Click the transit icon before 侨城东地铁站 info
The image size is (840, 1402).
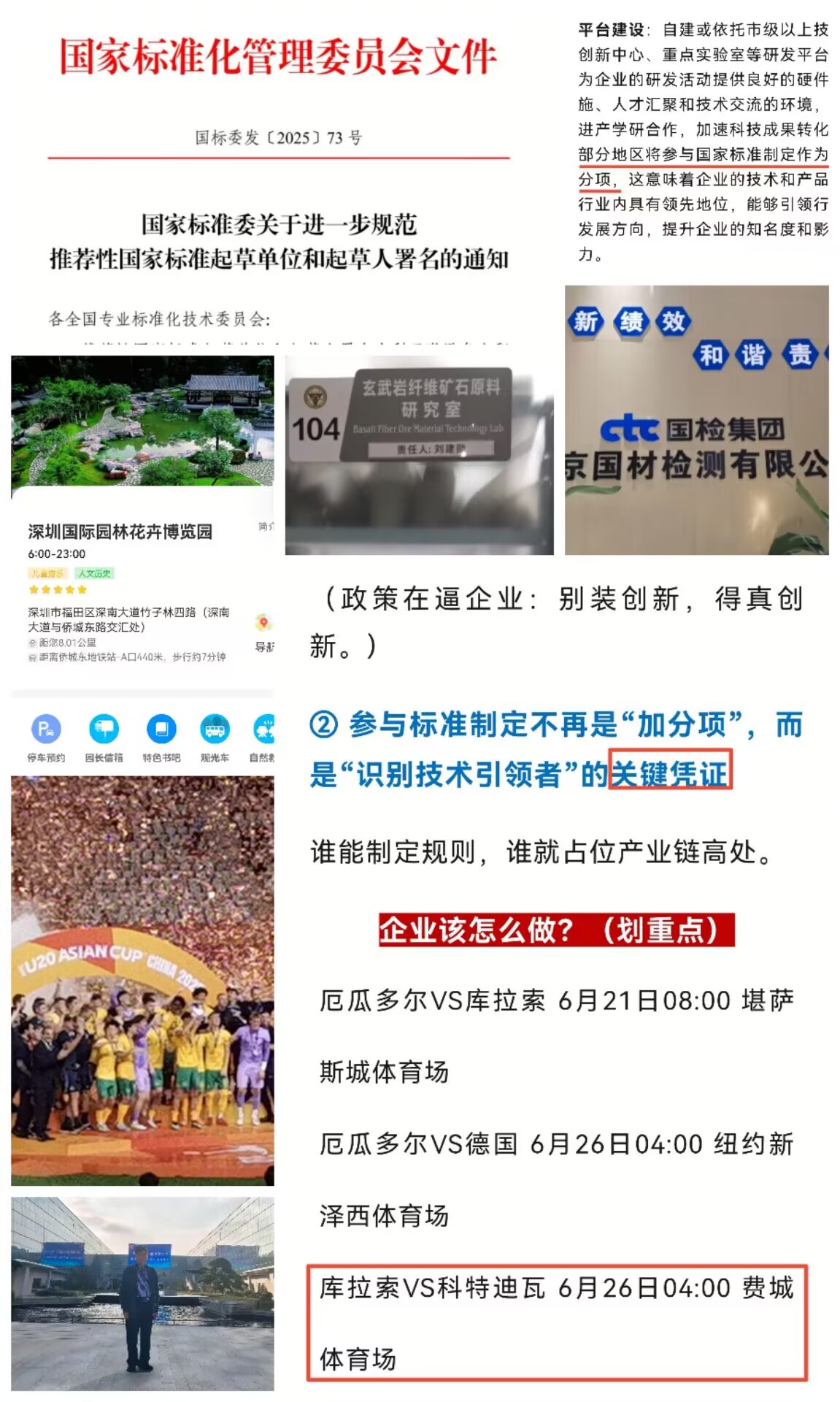click(32, 656)
